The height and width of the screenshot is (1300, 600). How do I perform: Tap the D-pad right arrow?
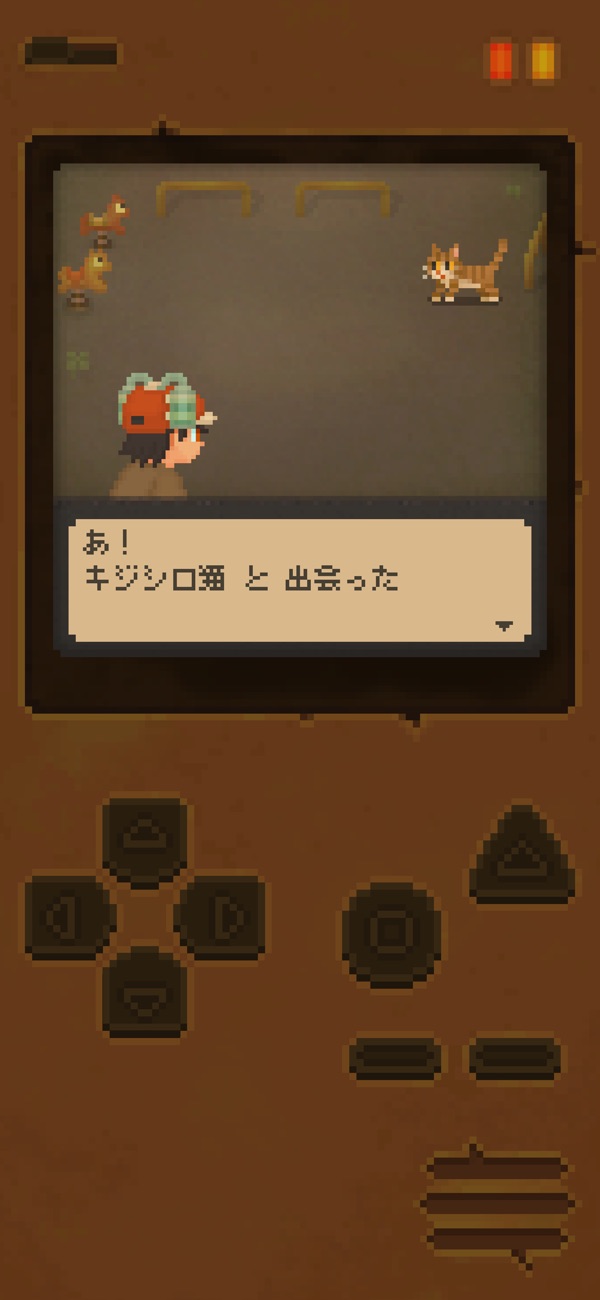[x=221, y=915]
